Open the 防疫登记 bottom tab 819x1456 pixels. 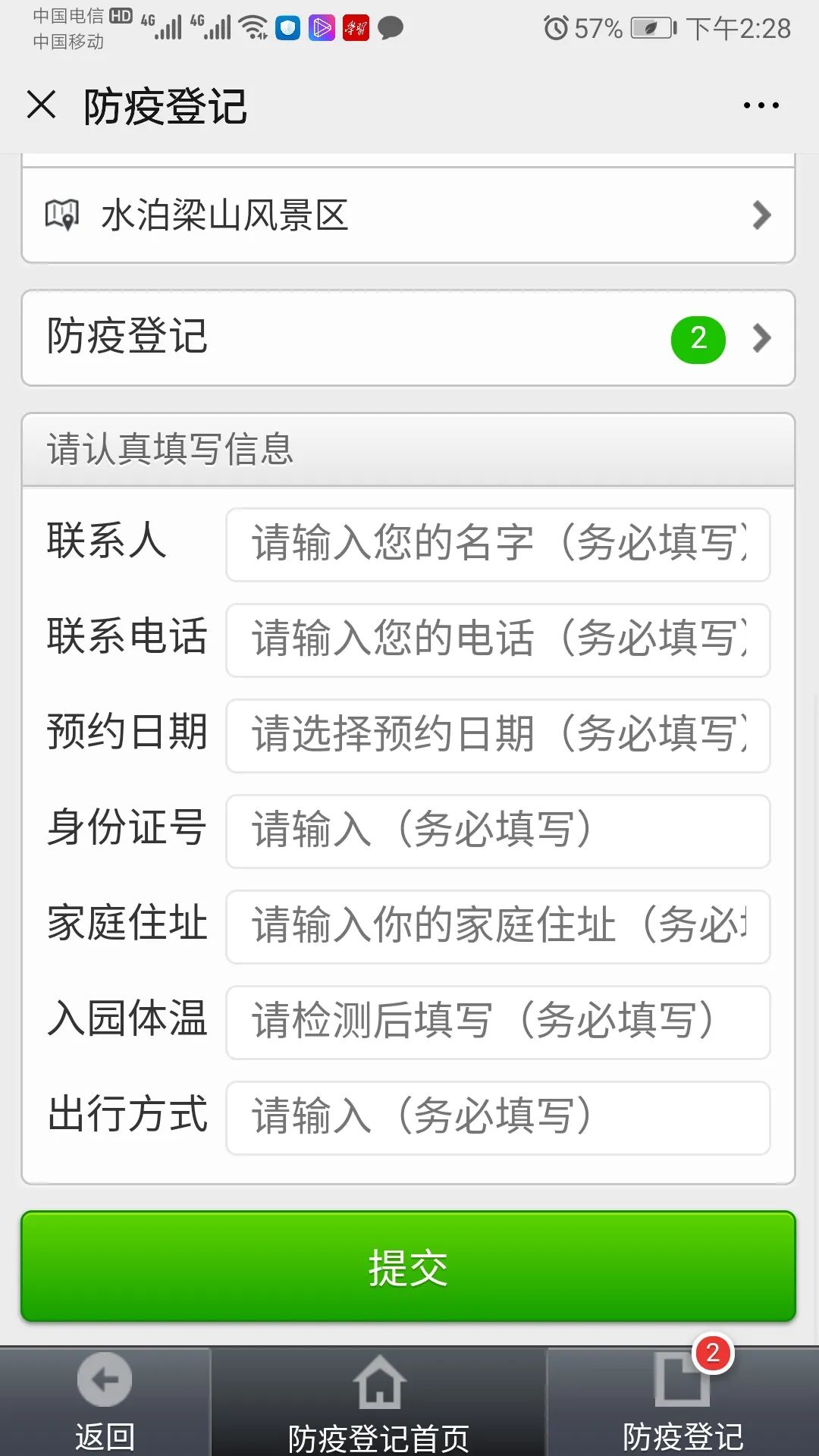(x=682, y=1401)
